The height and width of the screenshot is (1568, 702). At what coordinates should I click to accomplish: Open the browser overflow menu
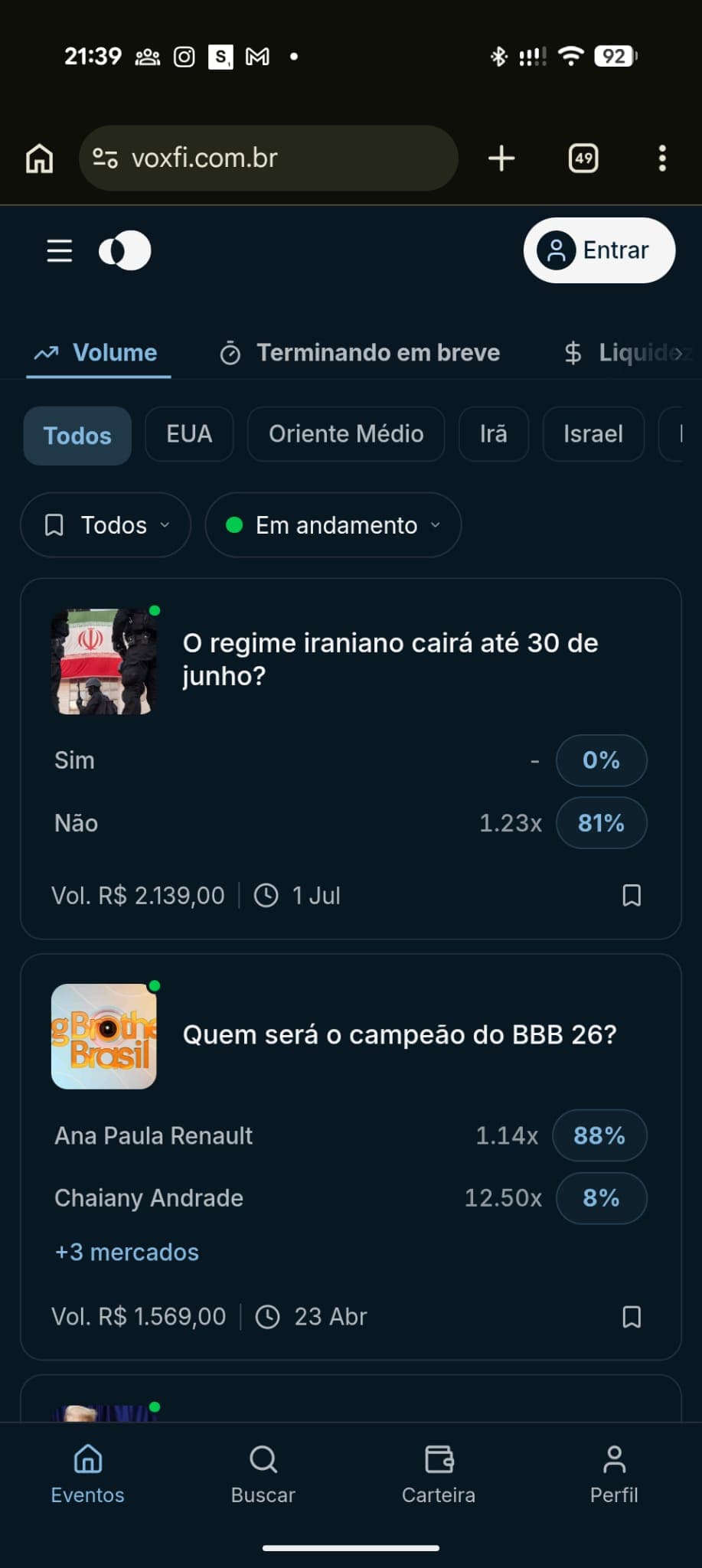[662, 158]
